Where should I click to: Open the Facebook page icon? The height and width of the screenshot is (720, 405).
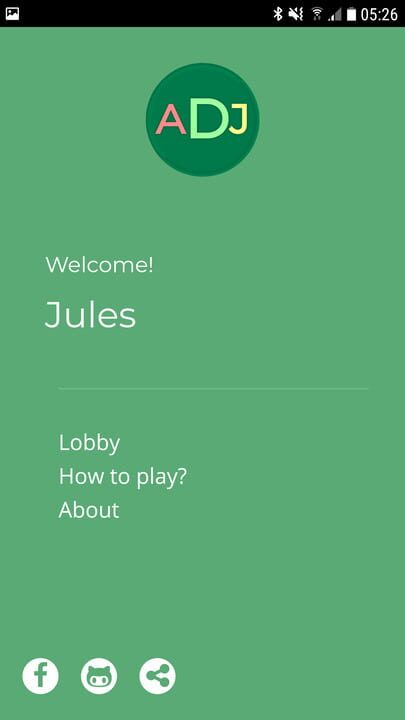pyautogui.click(x=40, y=676)
